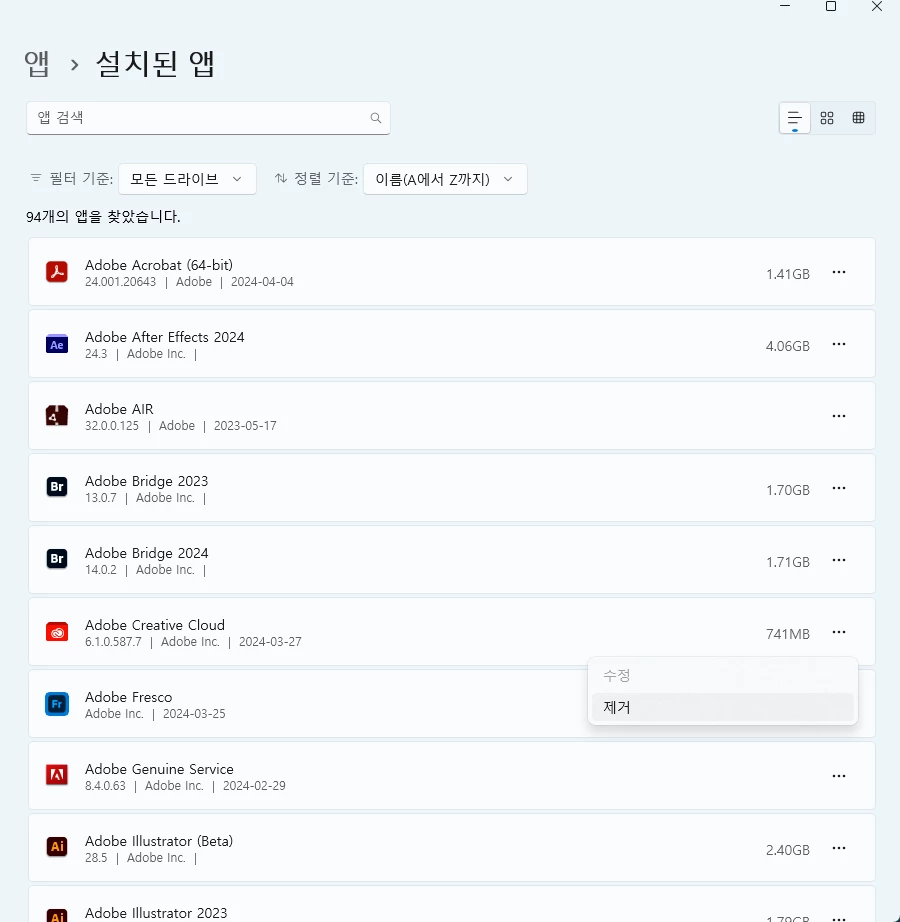This screenshot has width=900, height=922.
Task: Close the settings window
Action: pyautogui.click(x=876, y=6)
